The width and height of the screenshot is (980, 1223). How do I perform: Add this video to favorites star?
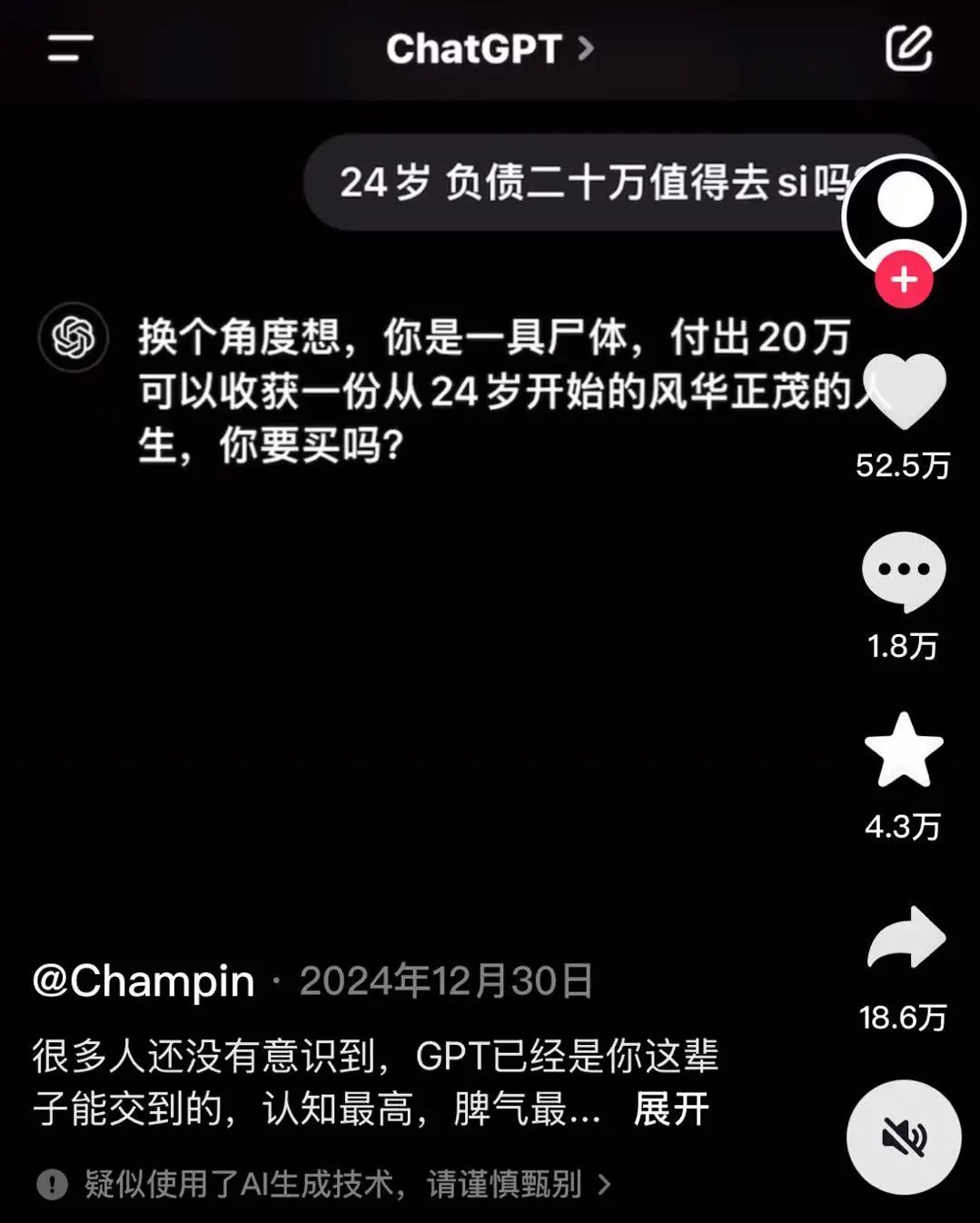click(904, 751)
